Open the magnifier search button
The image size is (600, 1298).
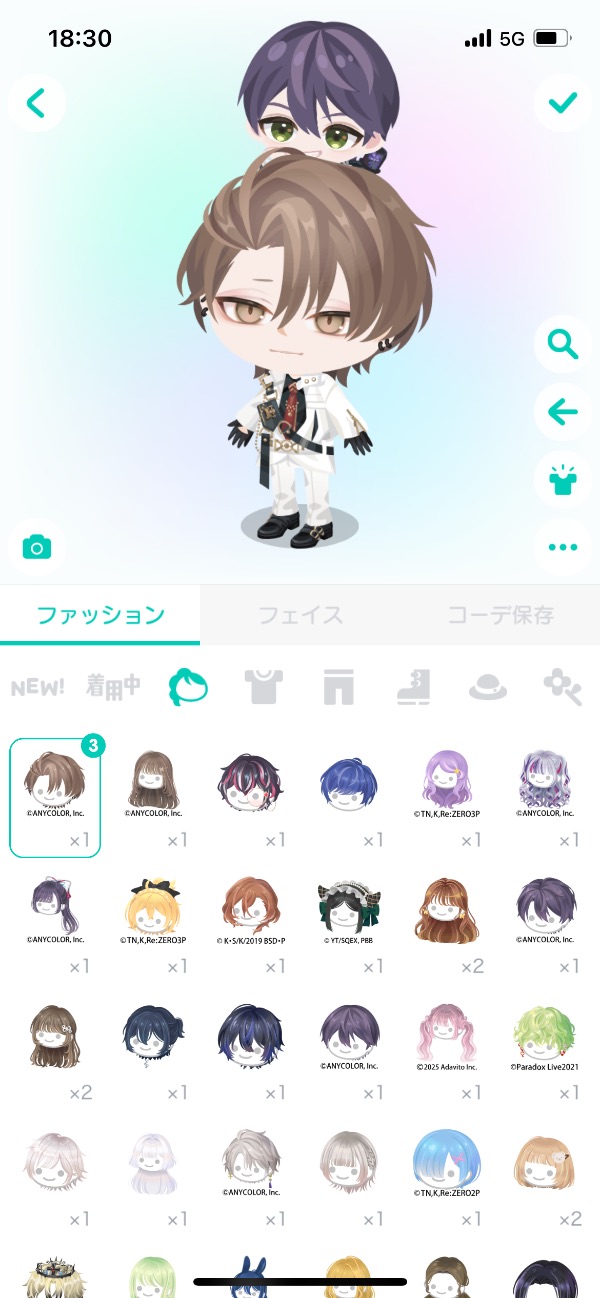563,345
